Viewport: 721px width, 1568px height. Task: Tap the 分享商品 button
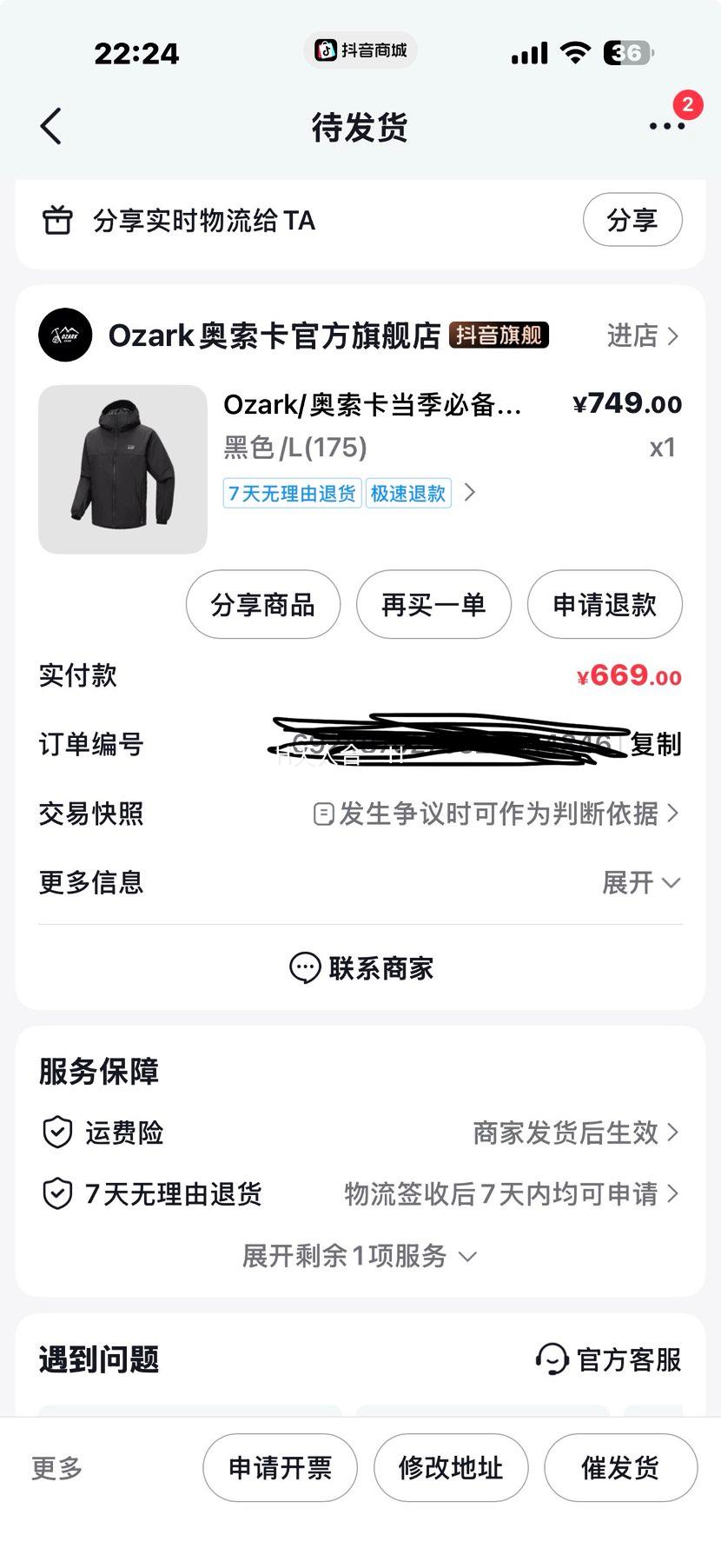point(262,605)
